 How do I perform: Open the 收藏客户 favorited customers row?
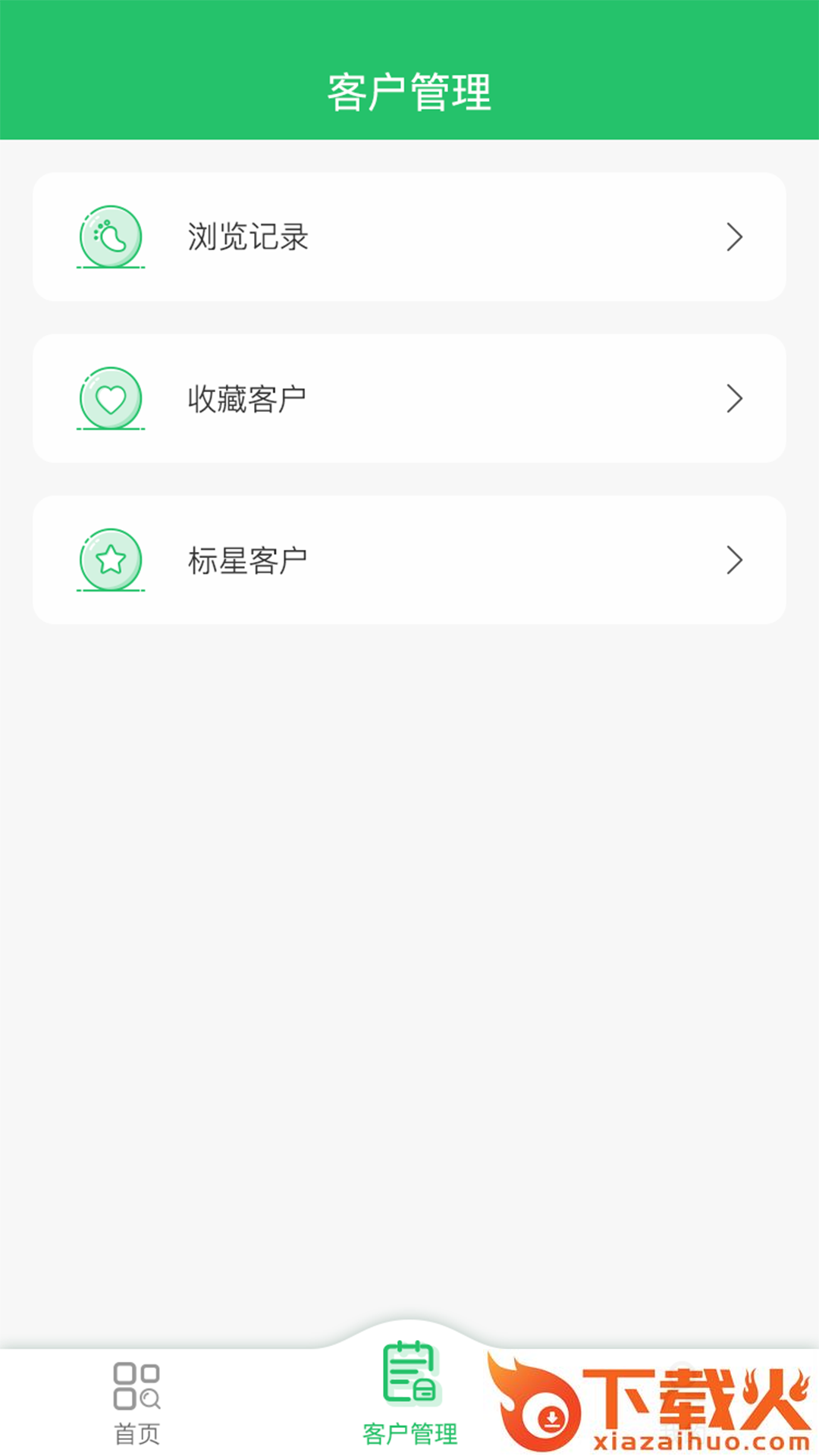pyautogui.click(x=409, y=398)
